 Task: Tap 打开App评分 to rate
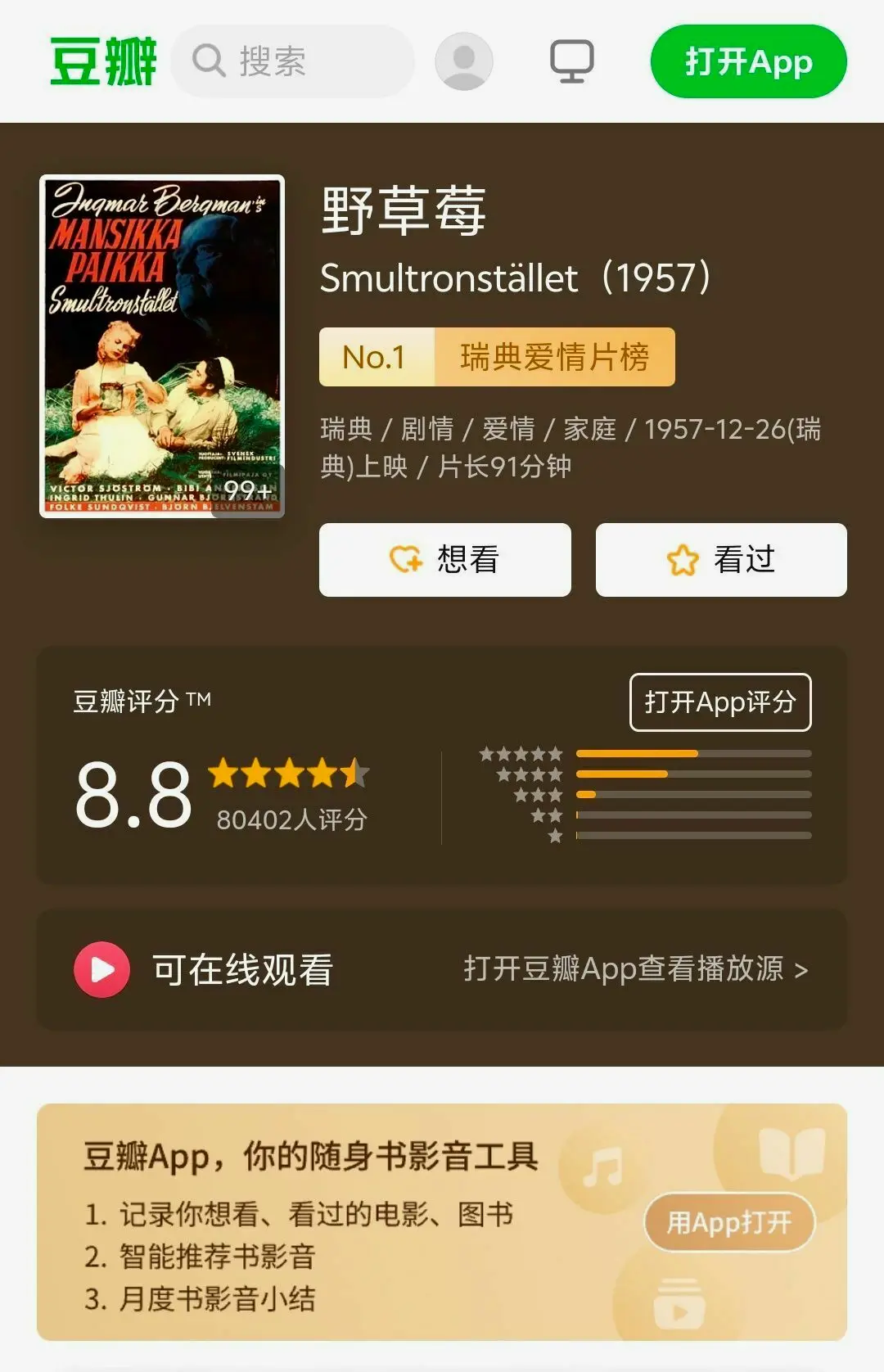(x=719, y=702)
